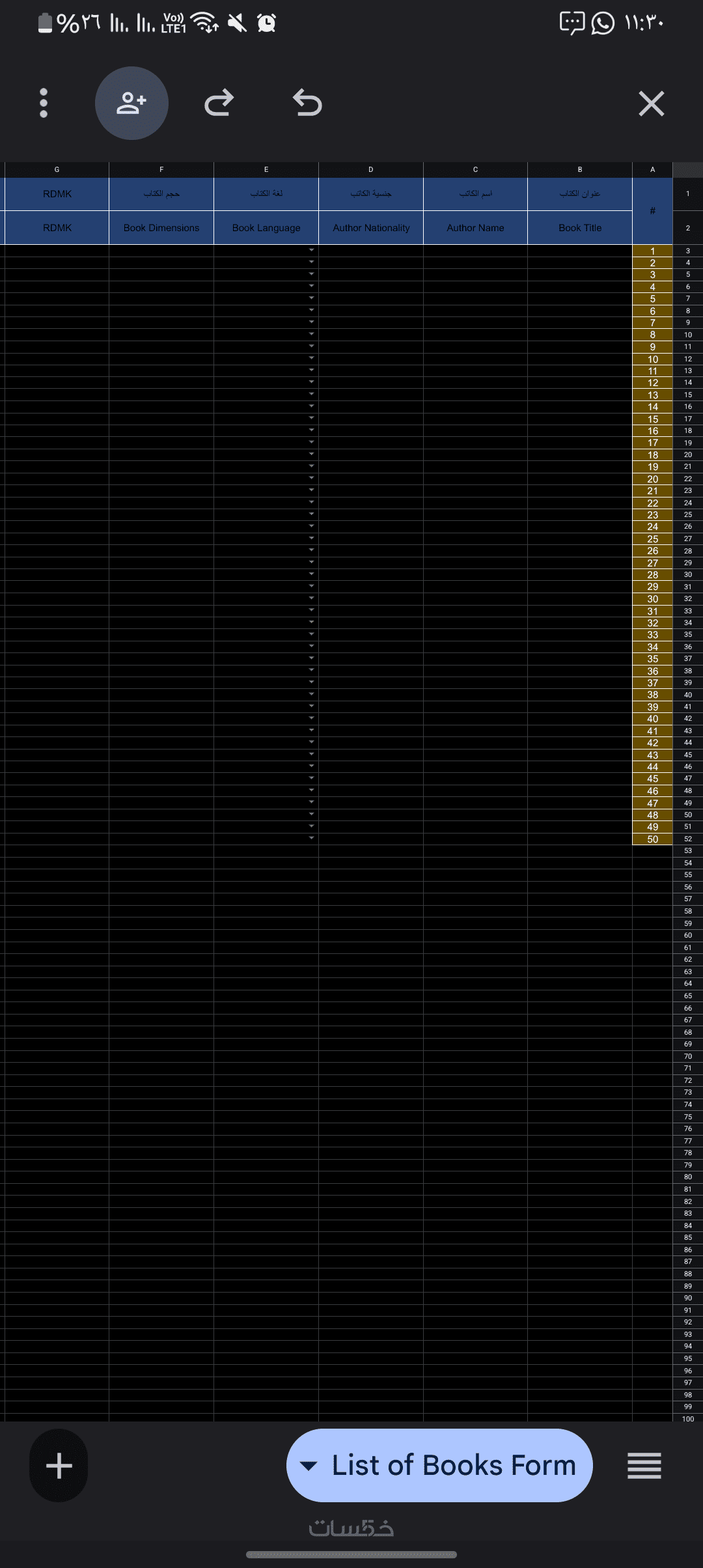Tap the add people share button

click(x=131, y=103)
